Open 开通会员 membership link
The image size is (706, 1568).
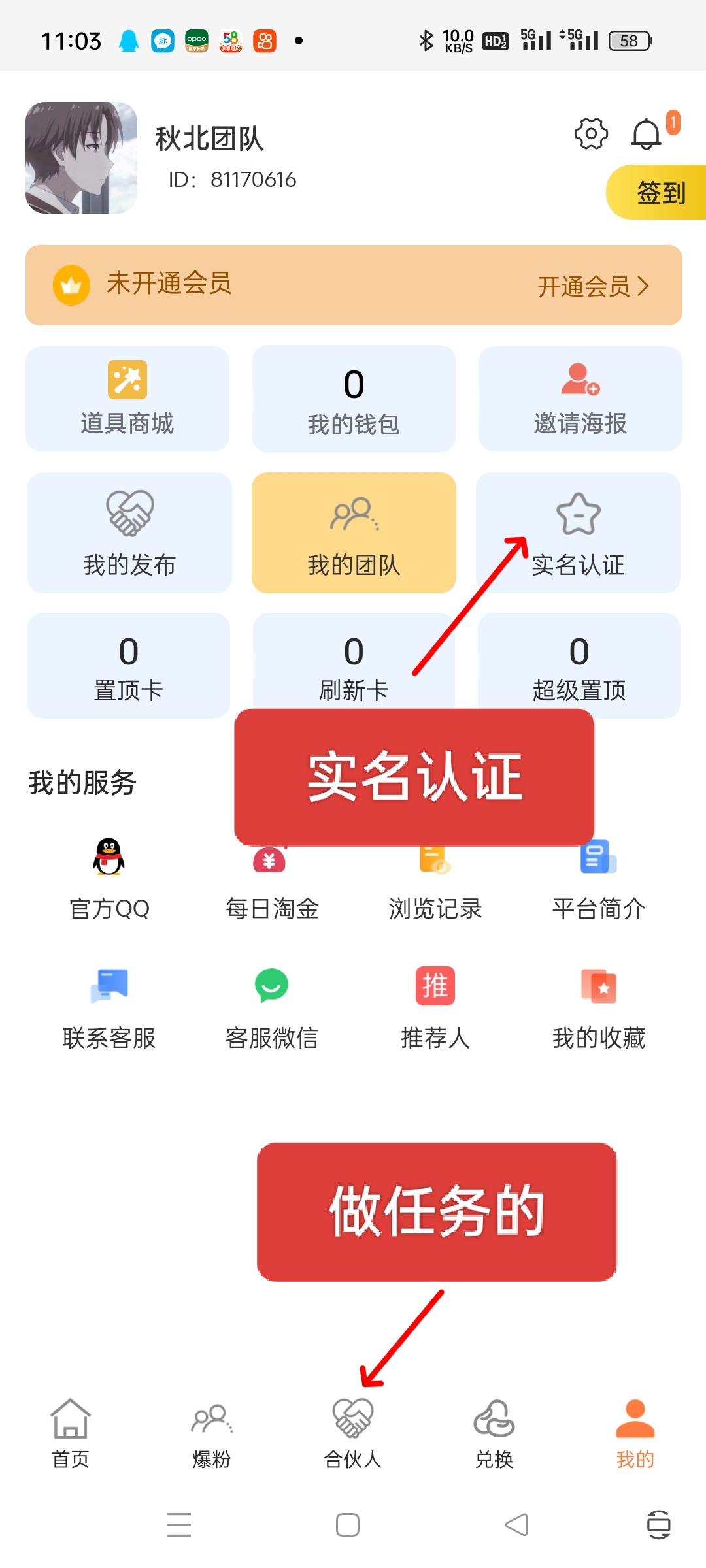(592, 286)
